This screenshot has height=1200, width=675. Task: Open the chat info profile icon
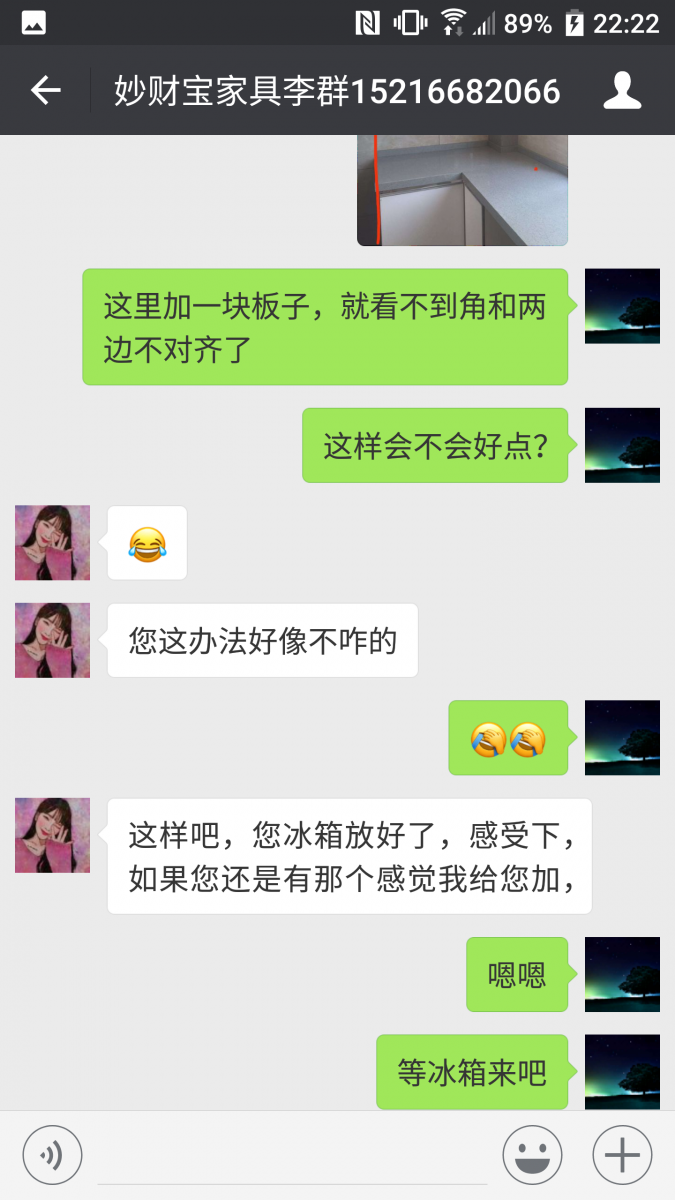[x=622, y=91]
